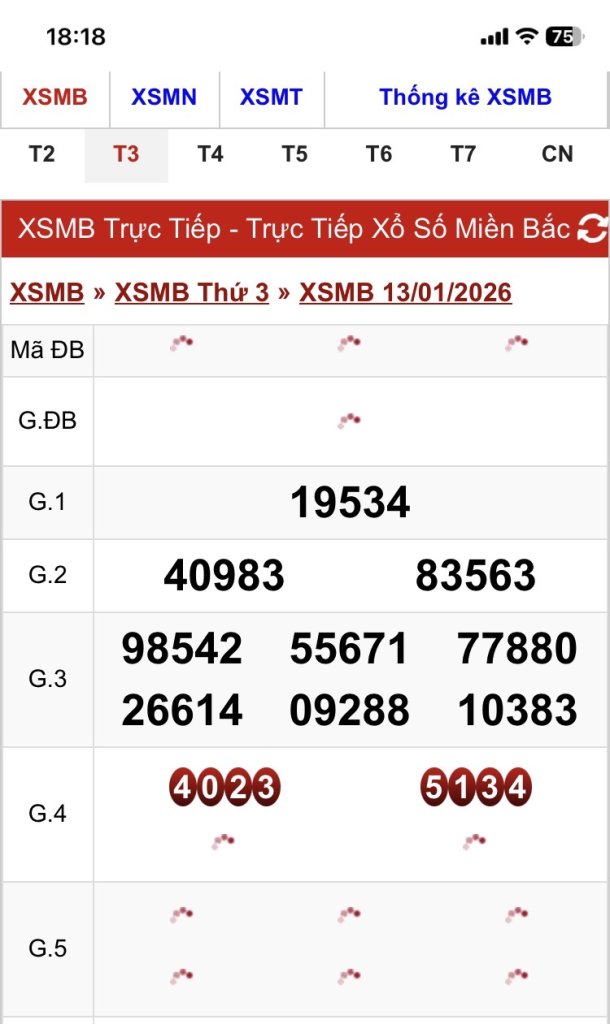Open the XSMN tab

pos(164,98)
